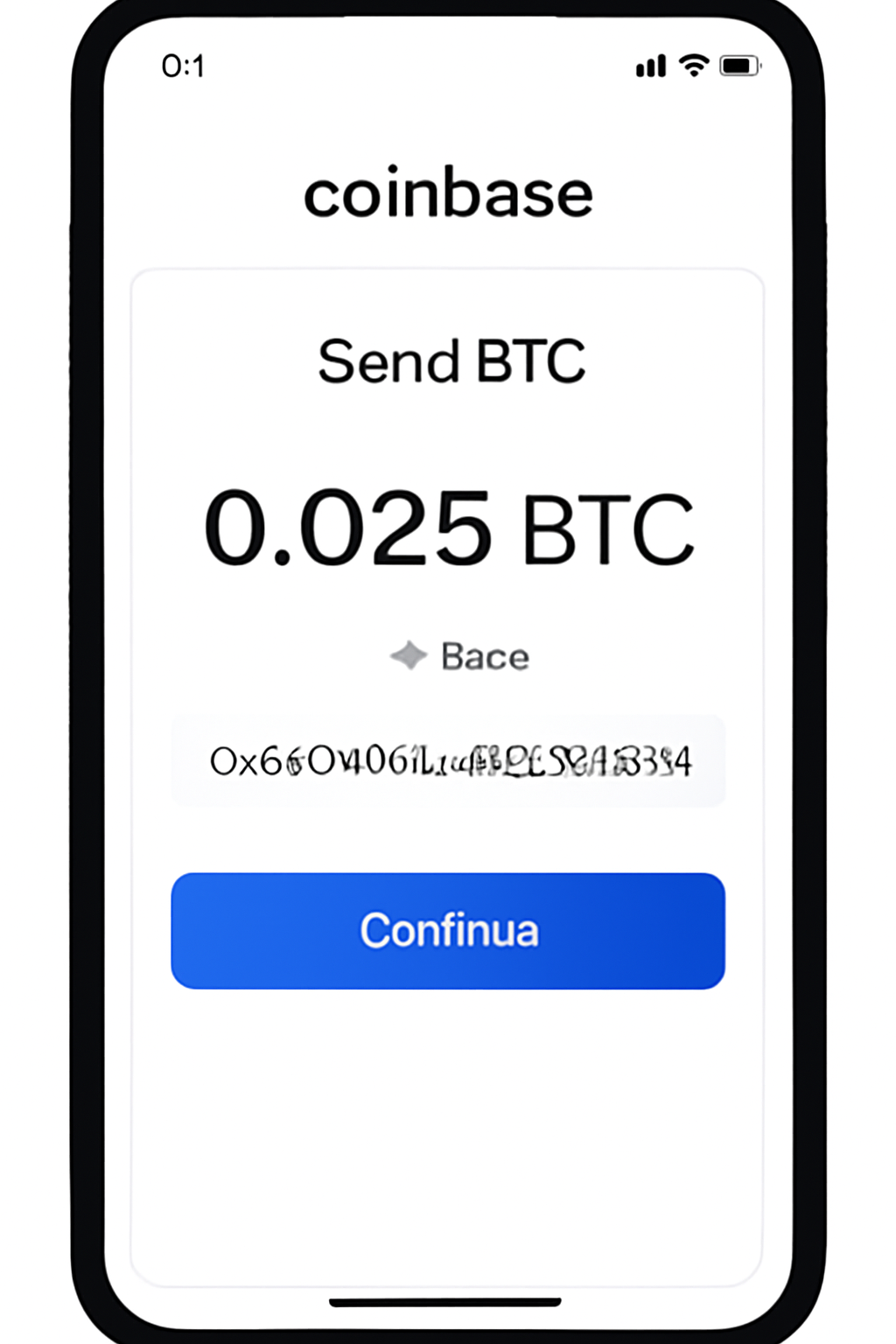The image size is (896, 1344).
Task: Tap the Wi-Fi icon in status bar
Action: click(694, 64)
